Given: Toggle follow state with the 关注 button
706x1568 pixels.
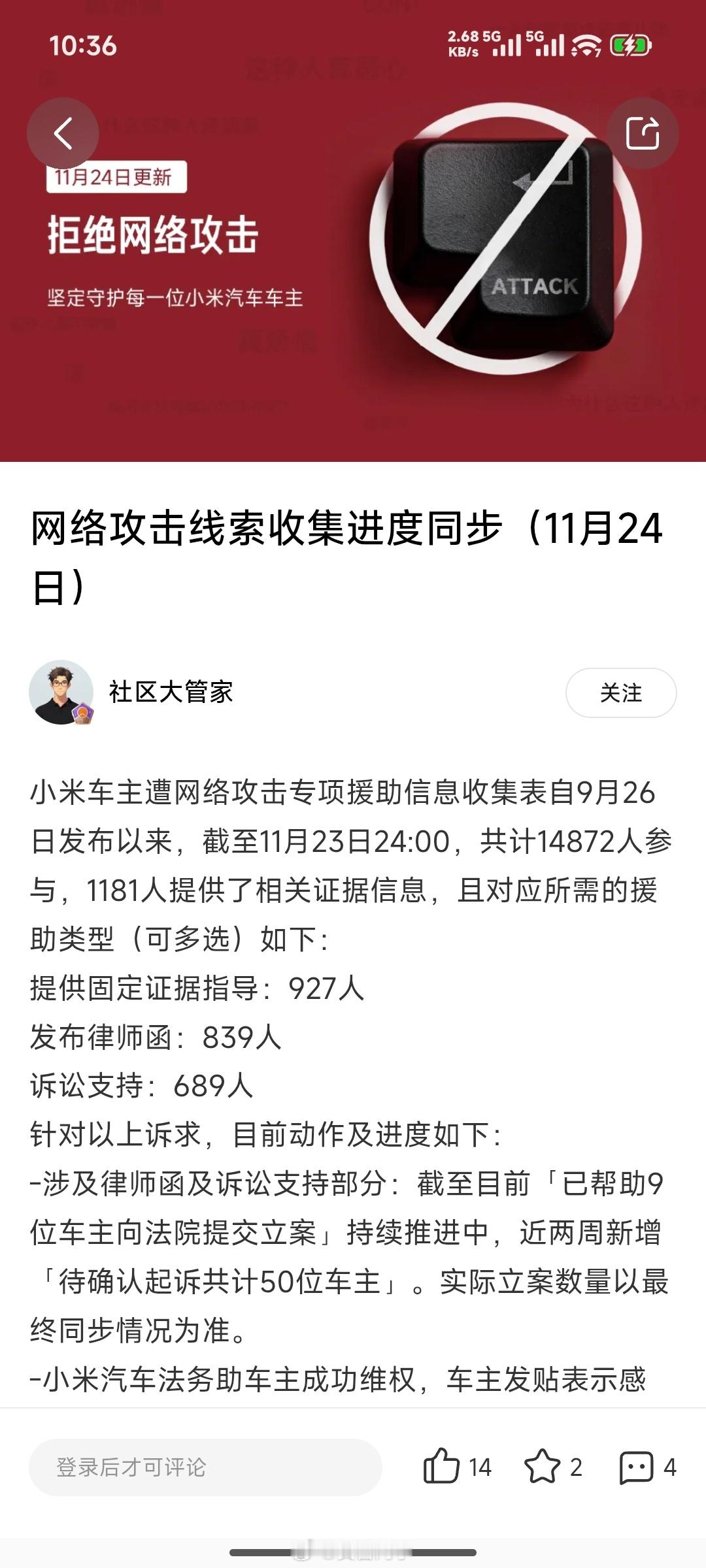Looking at the screenshot, I should [x=622, y=693].
